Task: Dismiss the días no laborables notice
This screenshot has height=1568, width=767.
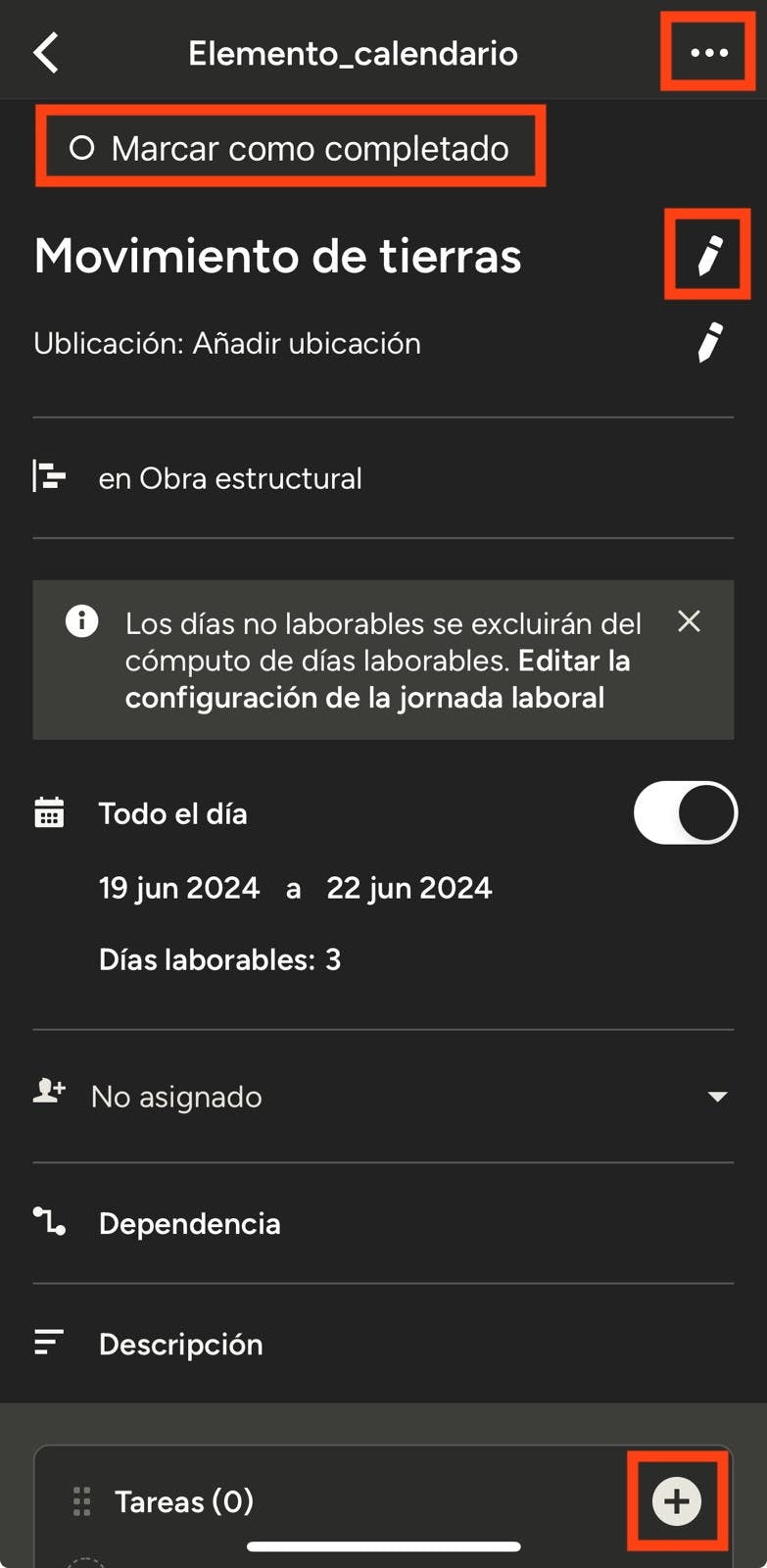Action: (x=689, y=621)
